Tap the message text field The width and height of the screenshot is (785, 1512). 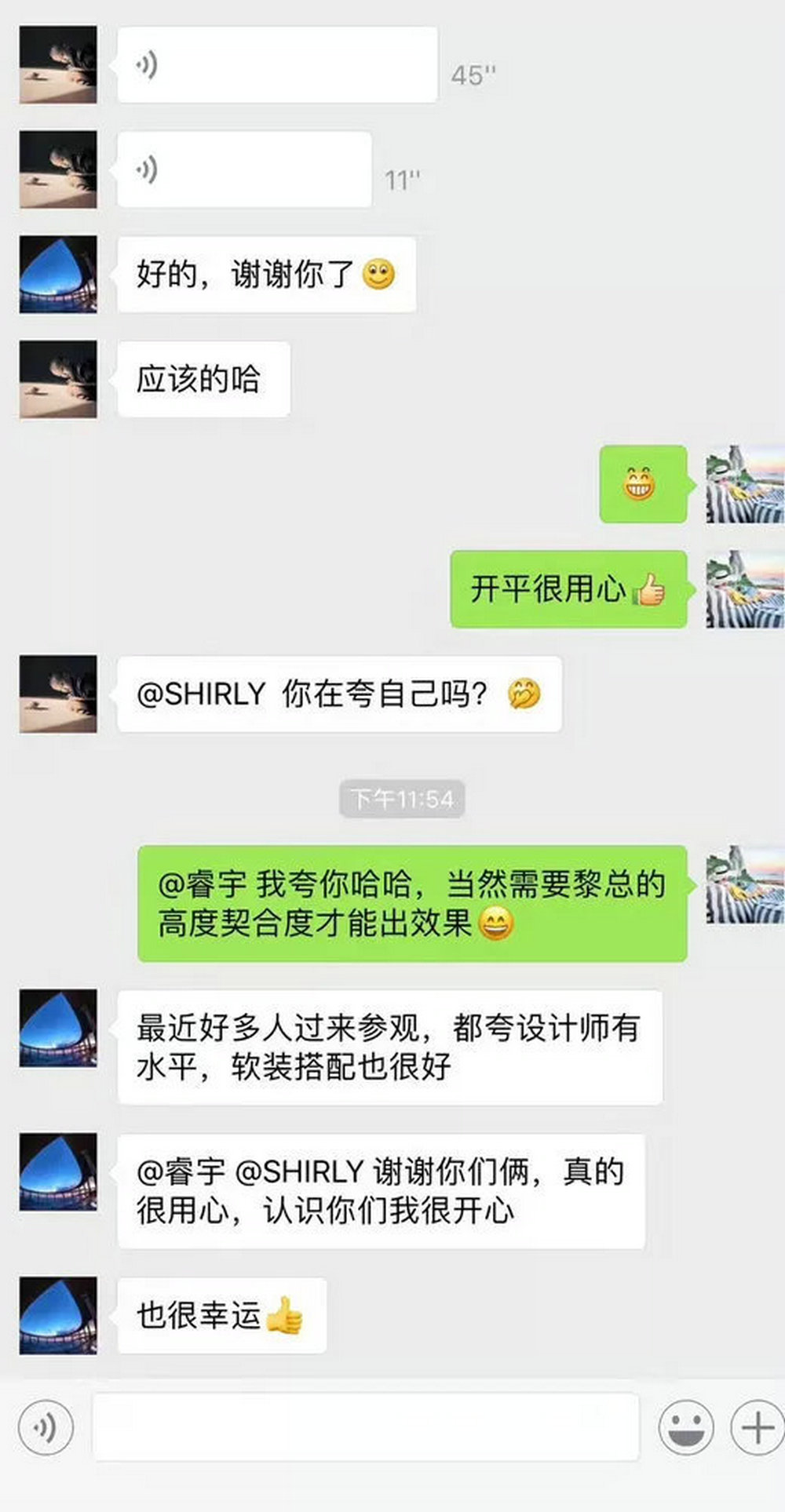[366, 1426]
